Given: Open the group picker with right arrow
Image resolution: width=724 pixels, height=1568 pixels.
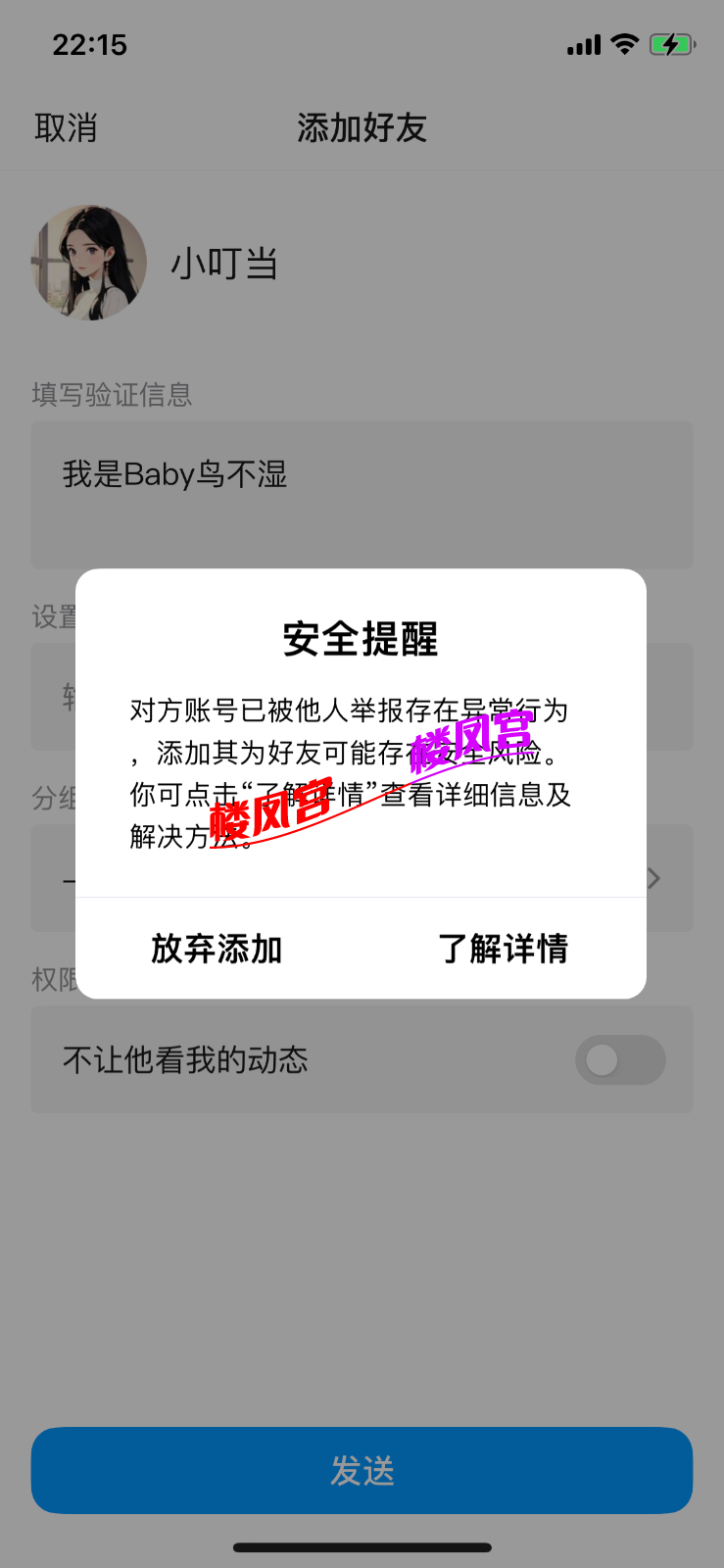Looking at the screenshot, I should [x=652, y=879].
